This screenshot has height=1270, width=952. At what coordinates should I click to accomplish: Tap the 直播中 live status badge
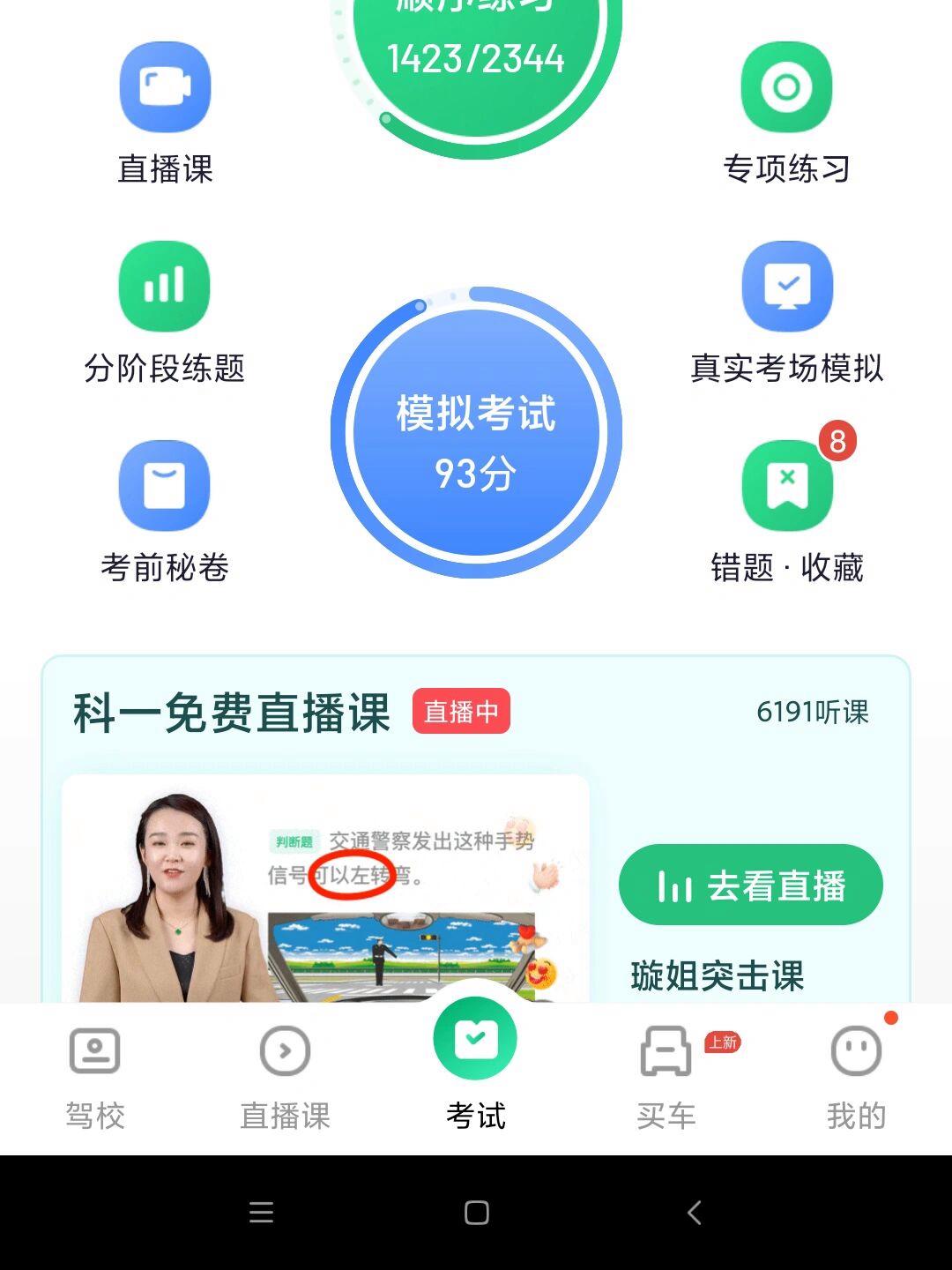click(x=462, y=712)
